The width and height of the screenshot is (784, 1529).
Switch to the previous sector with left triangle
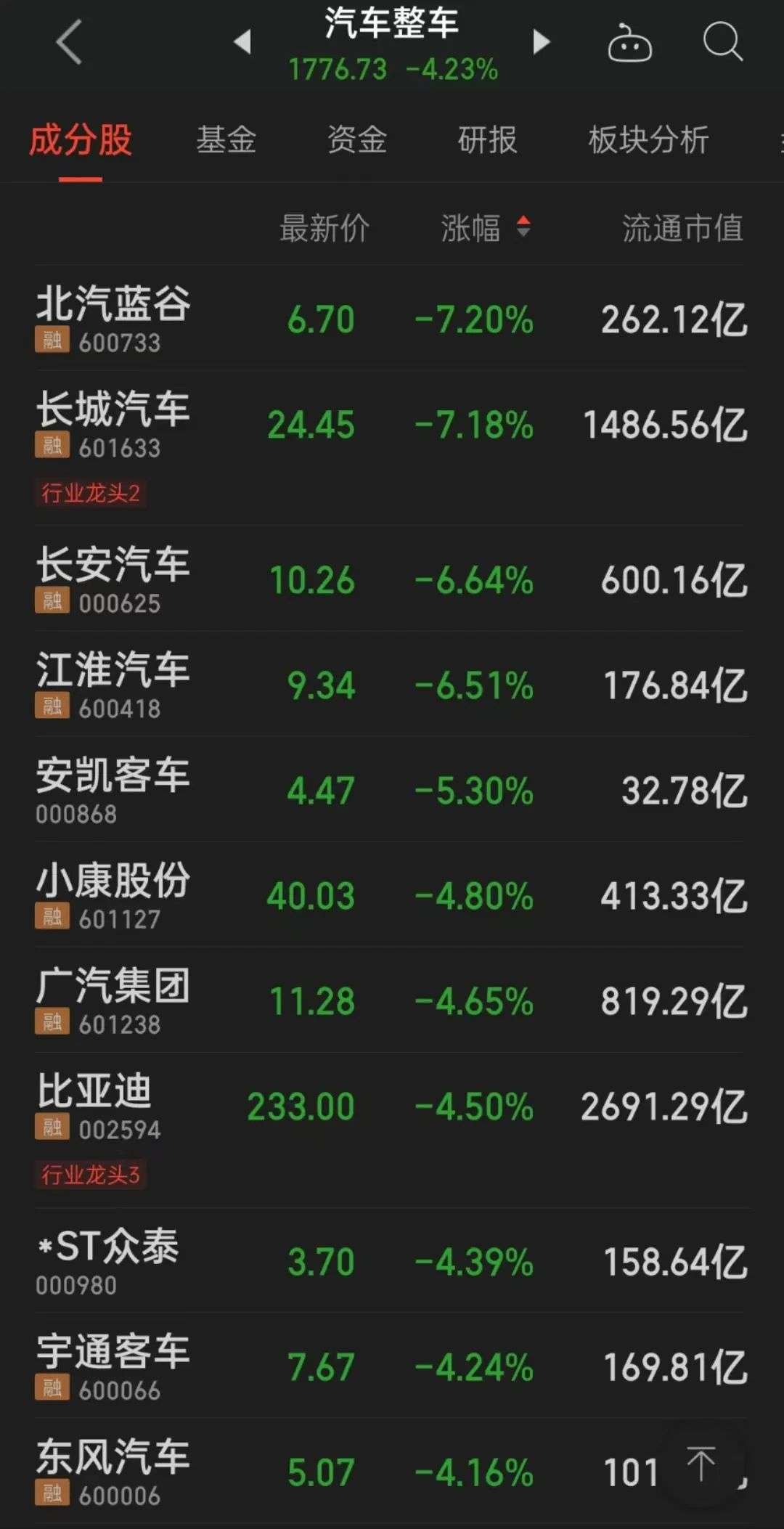(x=243, y=41)
